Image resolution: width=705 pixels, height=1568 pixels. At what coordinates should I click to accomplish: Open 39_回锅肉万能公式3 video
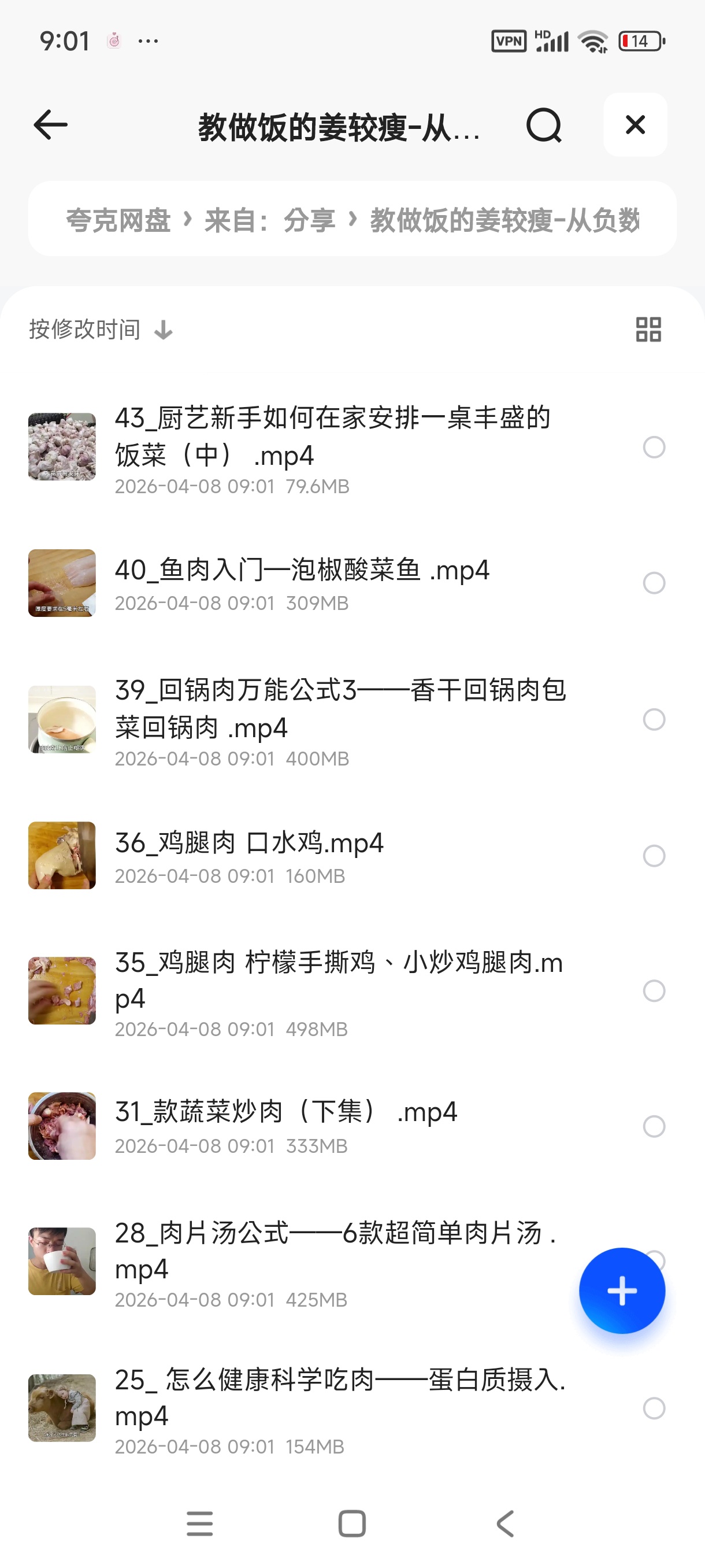[x=340, y=709]
